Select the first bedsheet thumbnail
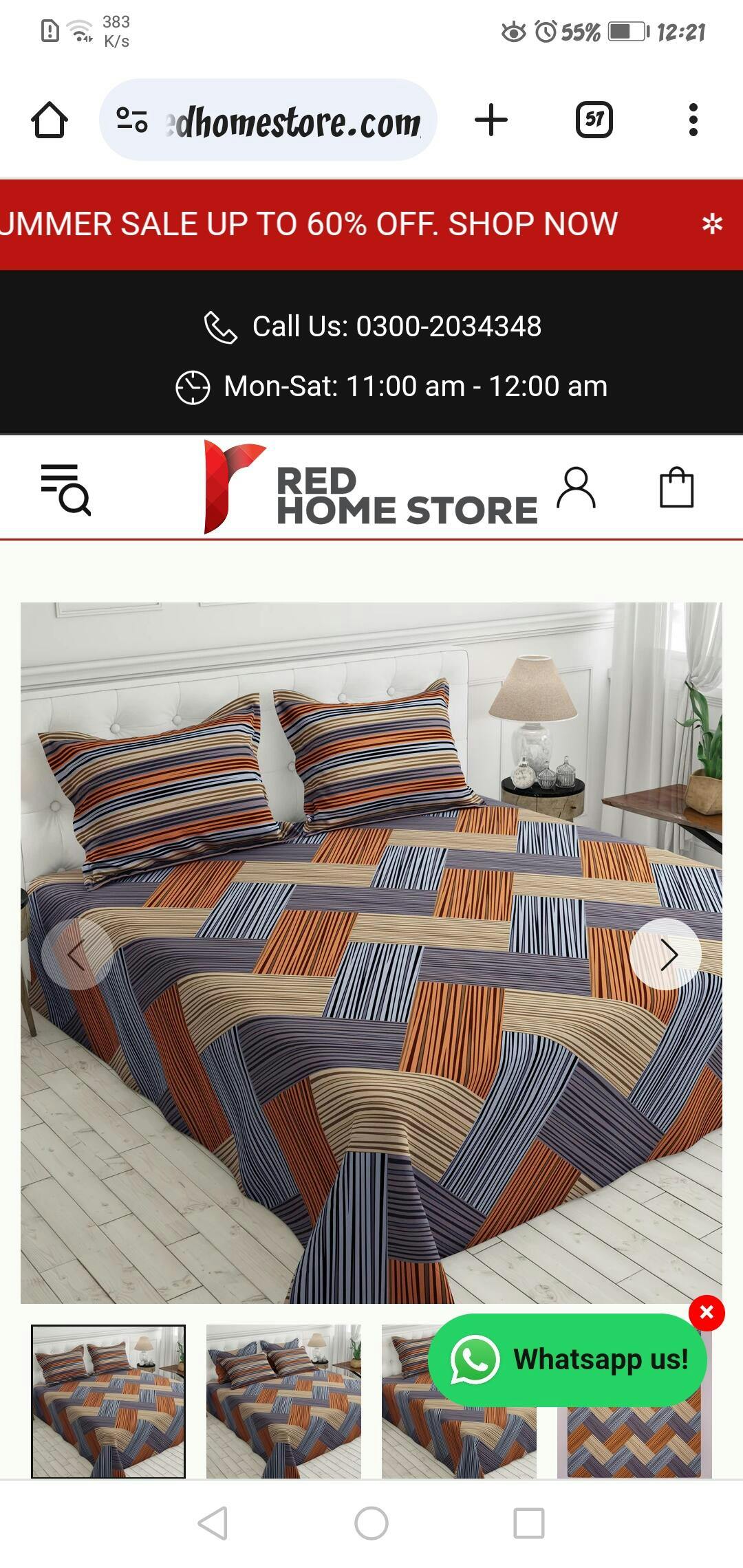The width and height of the screenshot is (743, 1568). (x=109, y=1401)
